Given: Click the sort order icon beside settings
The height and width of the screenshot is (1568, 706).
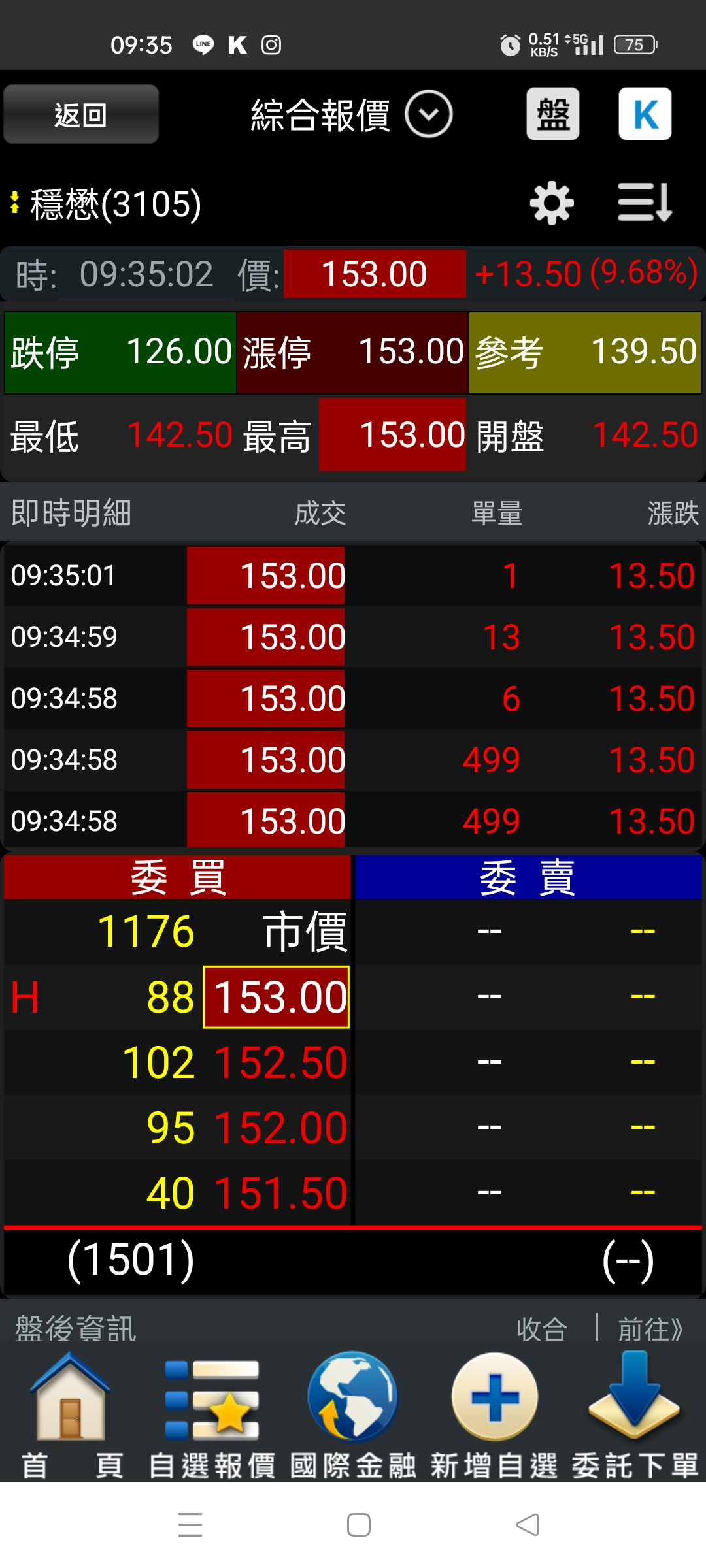Looking at the screenshot, I should [x=643, y=203].
